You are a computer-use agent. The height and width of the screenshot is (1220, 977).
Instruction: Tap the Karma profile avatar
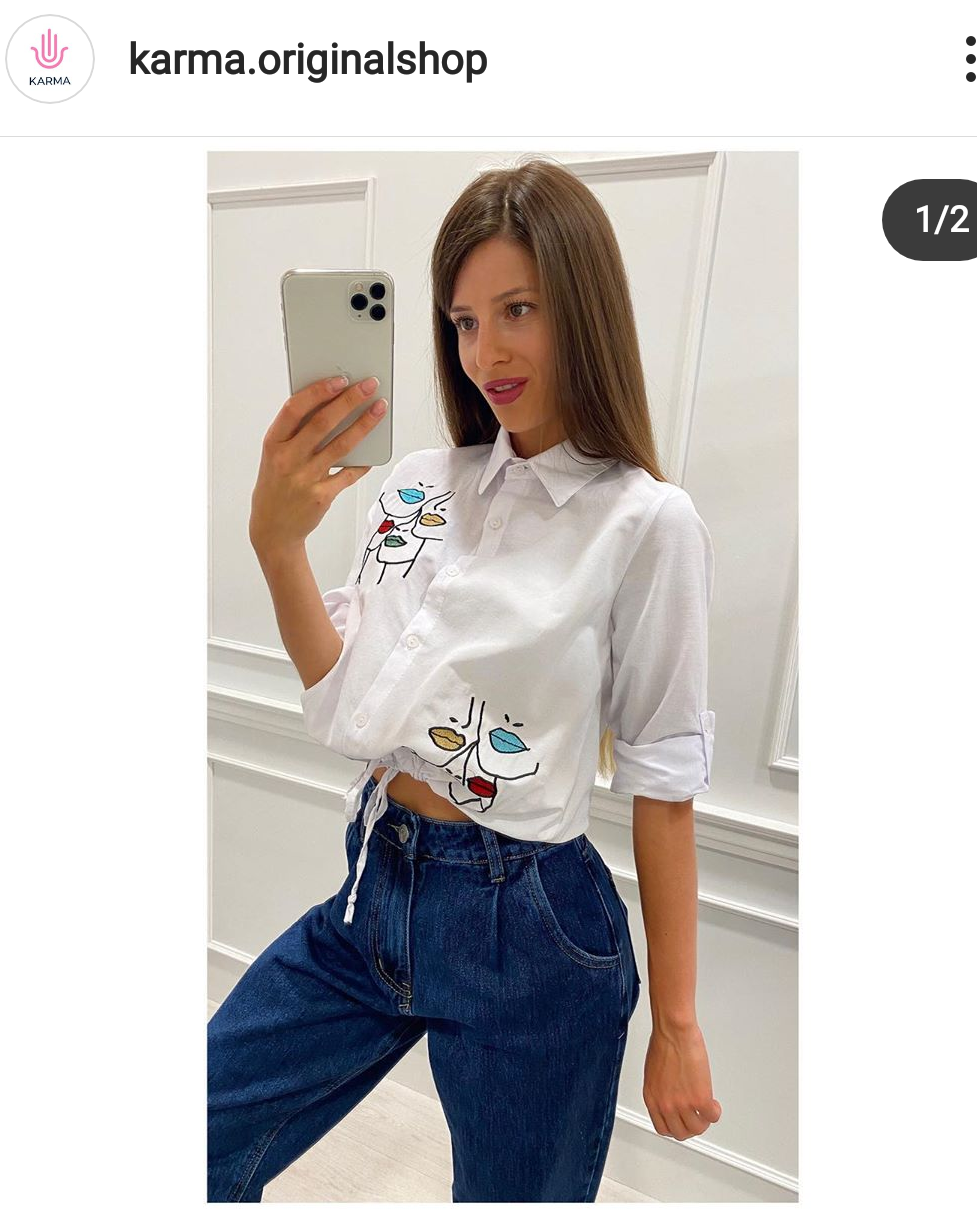50,60
